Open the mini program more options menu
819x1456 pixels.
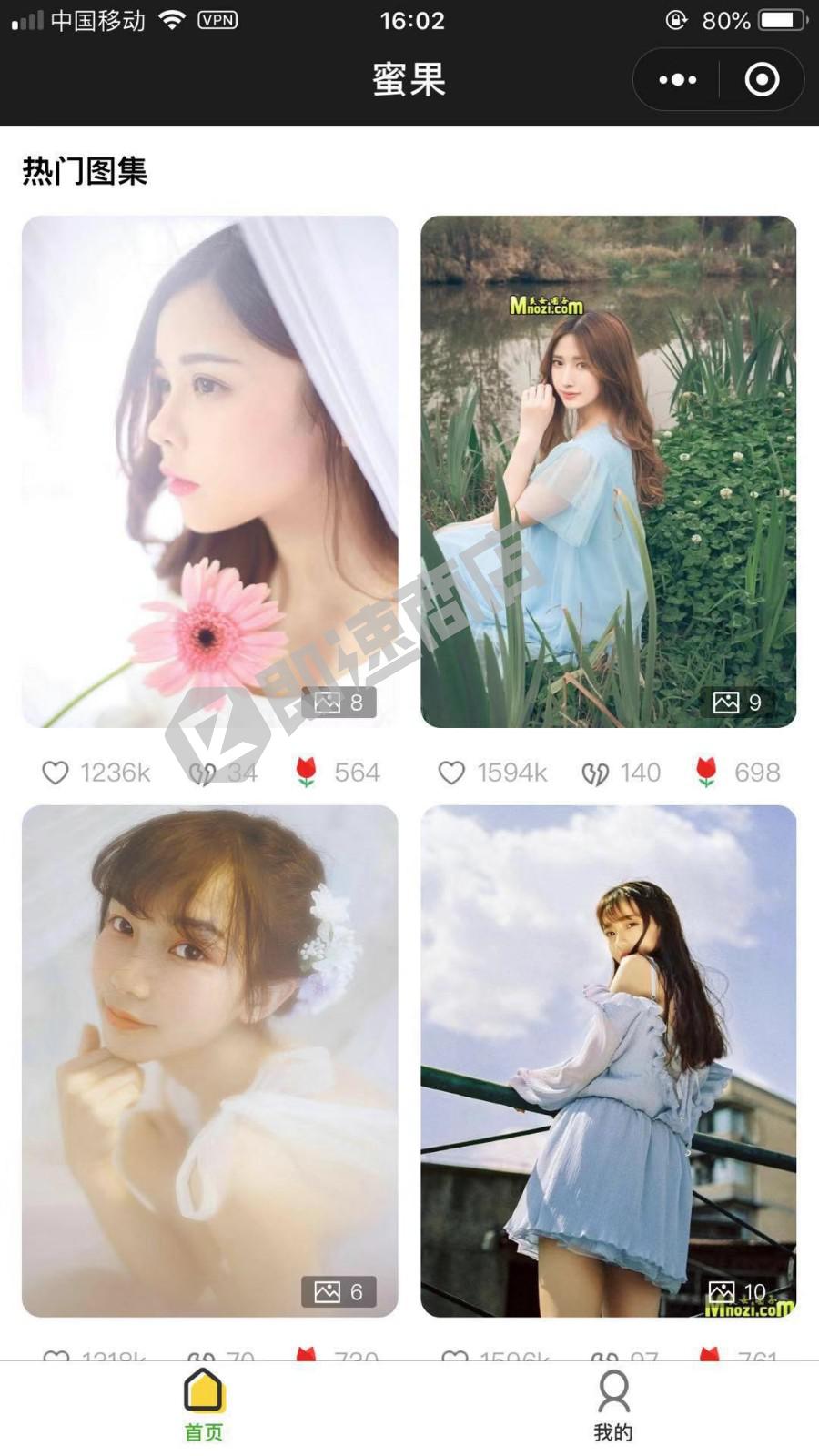[x=677, y=80]
